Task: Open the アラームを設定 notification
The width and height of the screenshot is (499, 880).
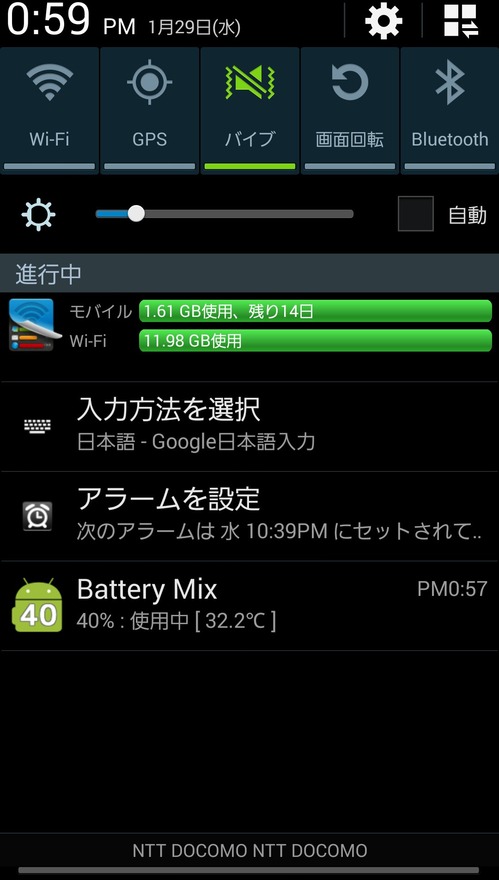Action: [249, 516]
